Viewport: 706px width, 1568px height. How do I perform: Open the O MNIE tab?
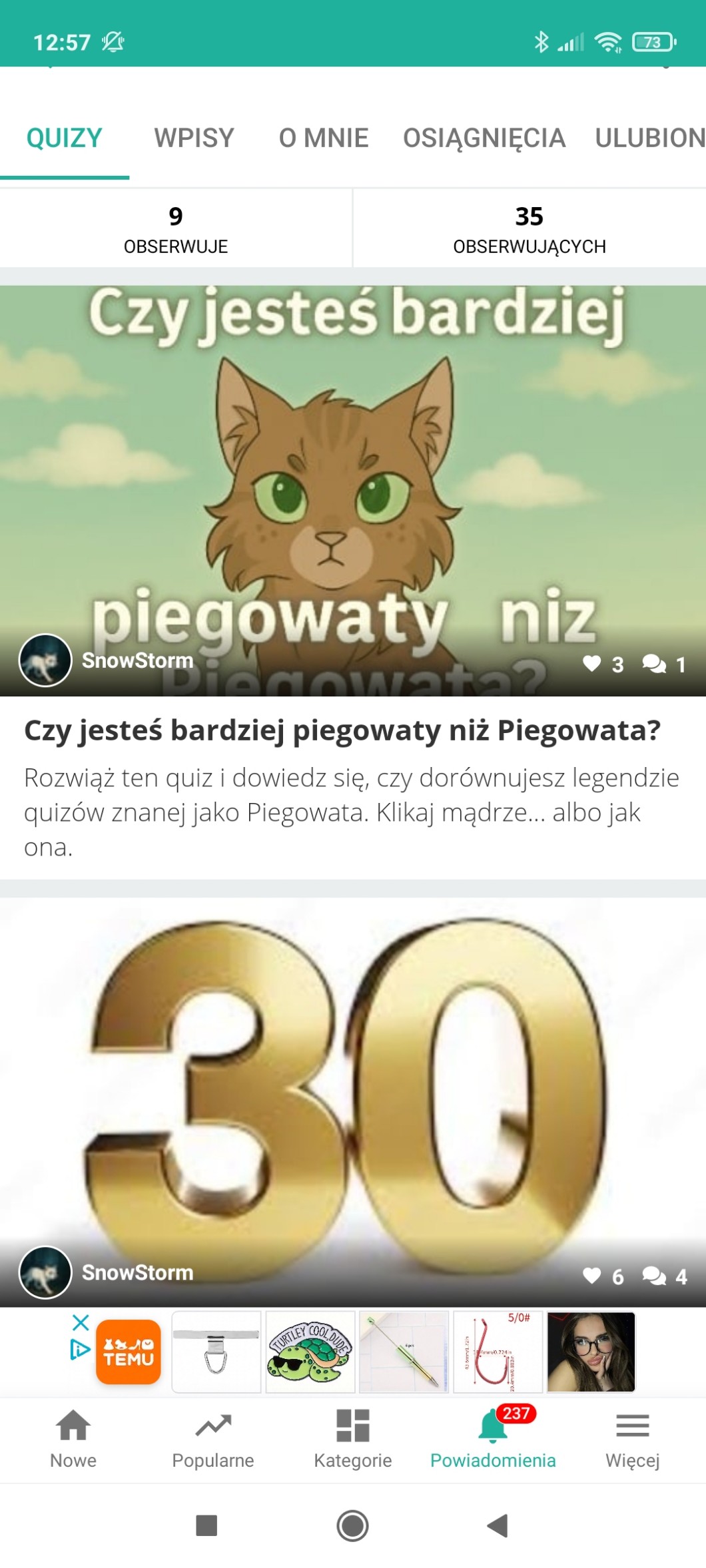pos(324,138)
